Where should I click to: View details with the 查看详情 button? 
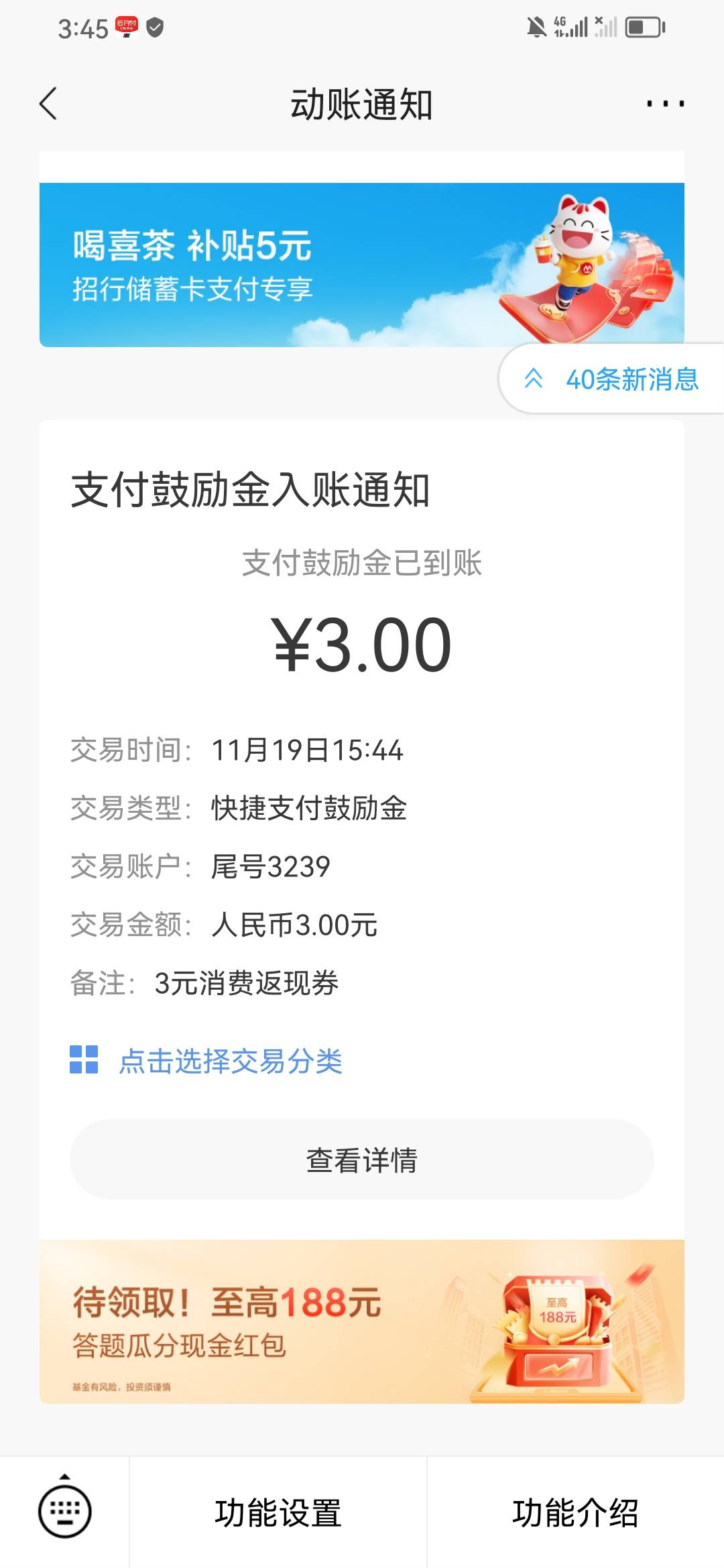(x=362, y=1160)
